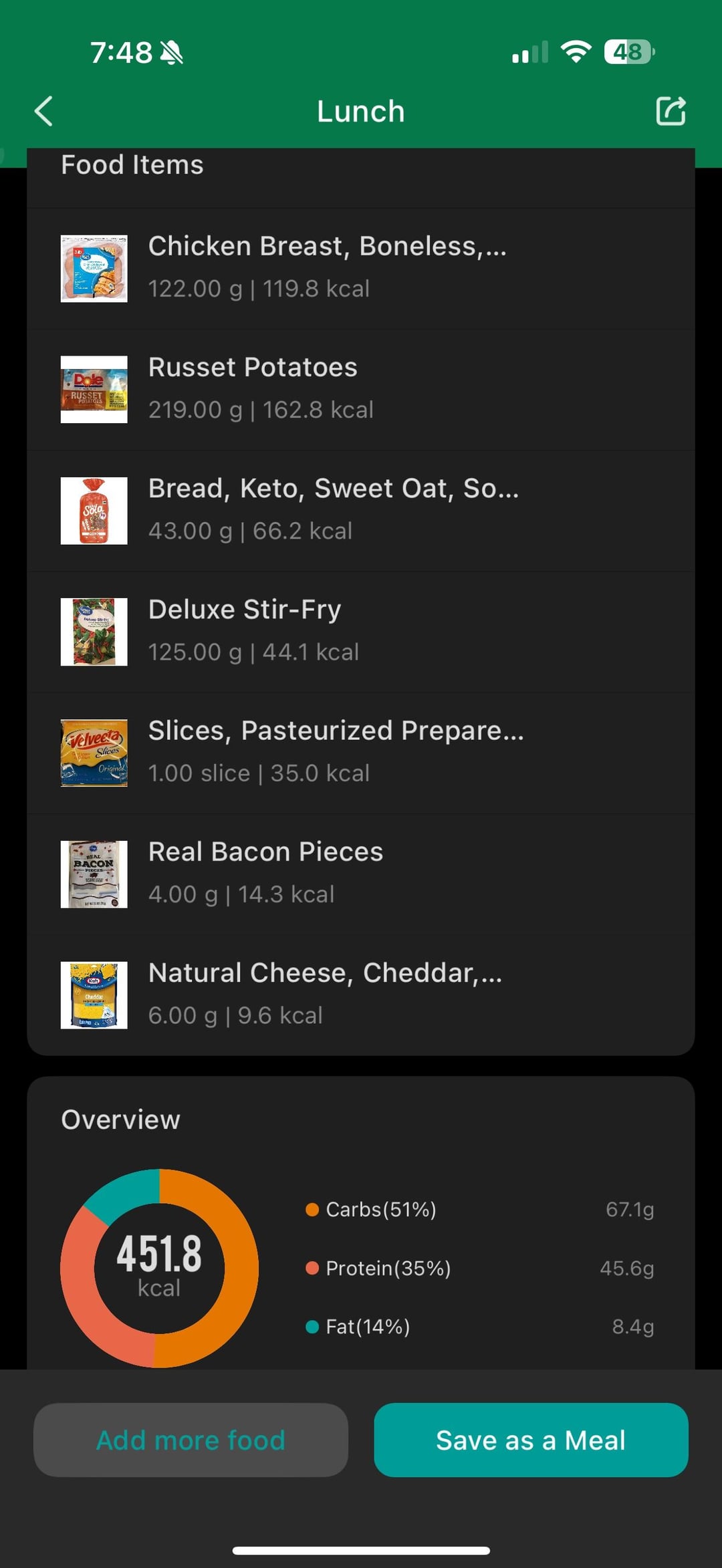Screen dimensions: 722x1568
Task: View the Velveeta Slices item
Action: point(361,753)
